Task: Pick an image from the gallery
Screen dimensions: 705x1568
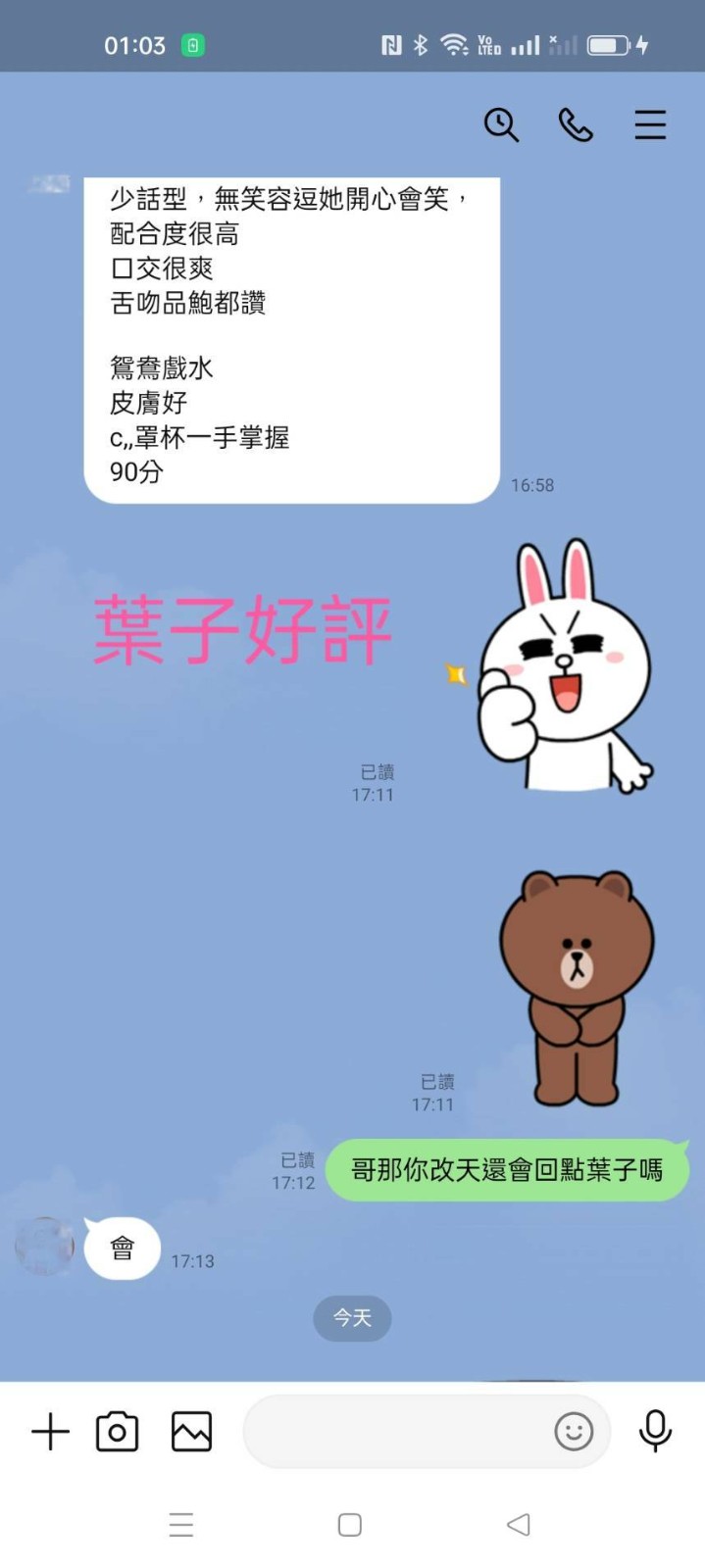Action: (x=191, y=1432)
